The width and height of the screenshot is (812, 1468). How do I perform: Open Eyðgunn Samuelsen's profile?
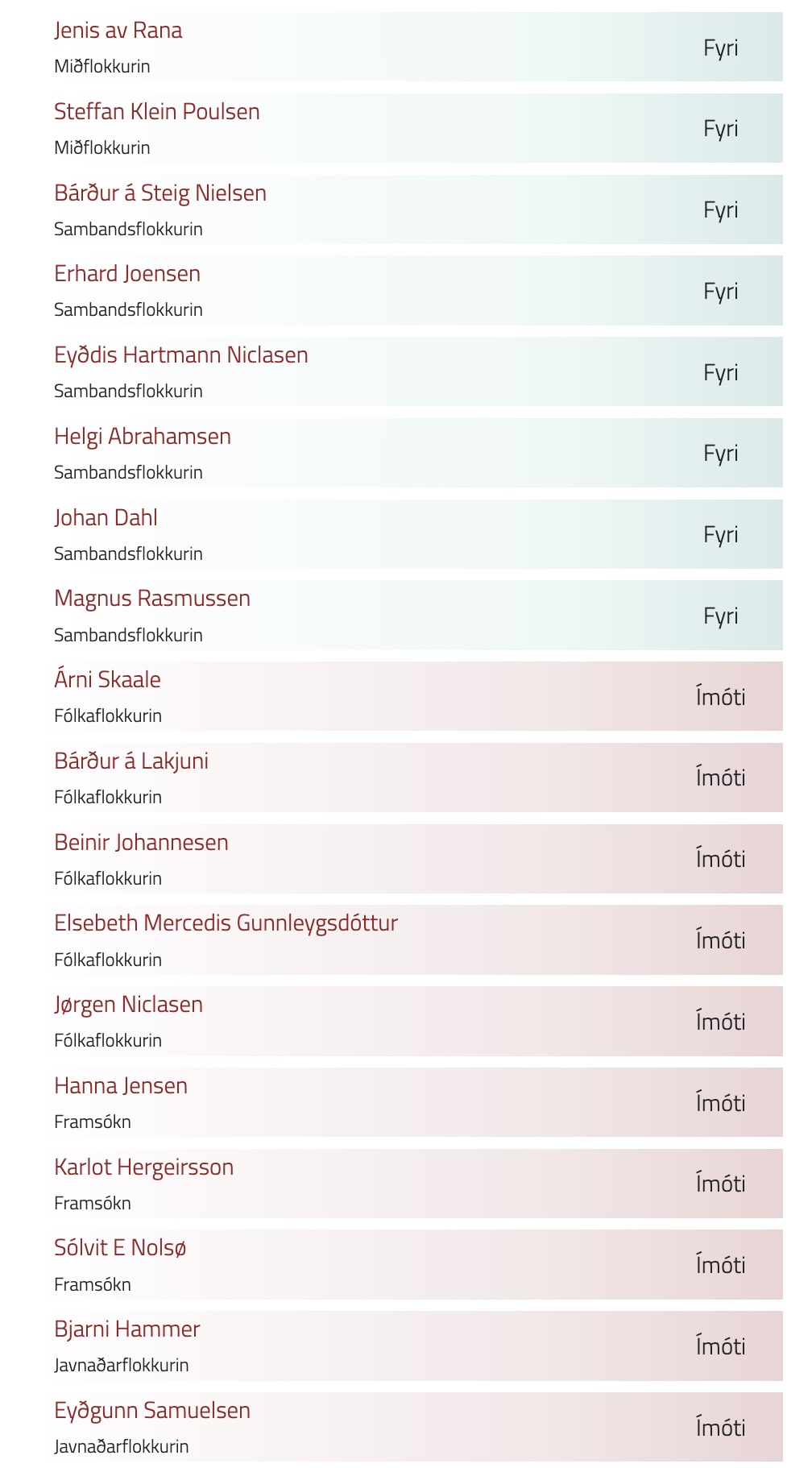click(x=152, y=1411)
